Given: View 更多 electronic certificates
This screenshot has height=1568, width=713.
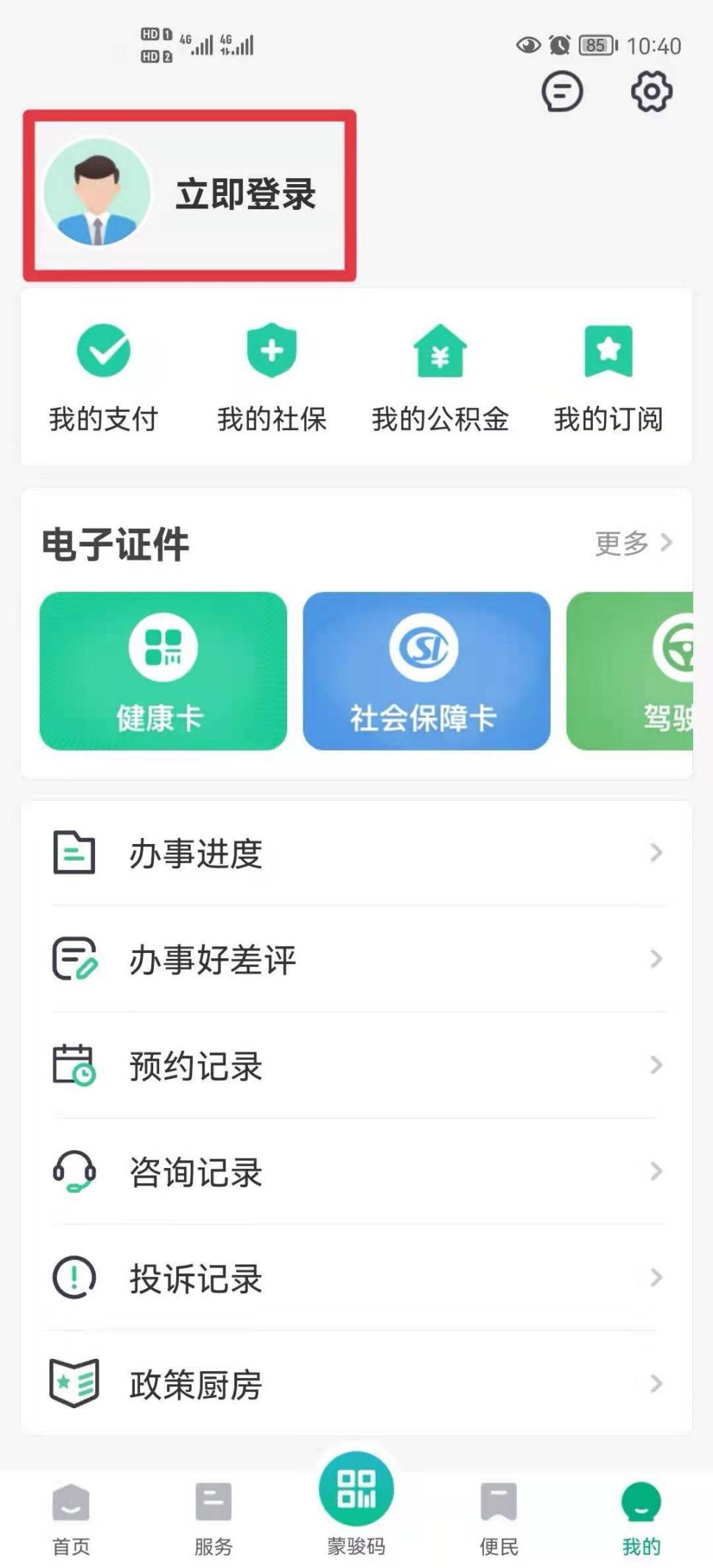Looking at the screenshot, I should coord(633,544).
